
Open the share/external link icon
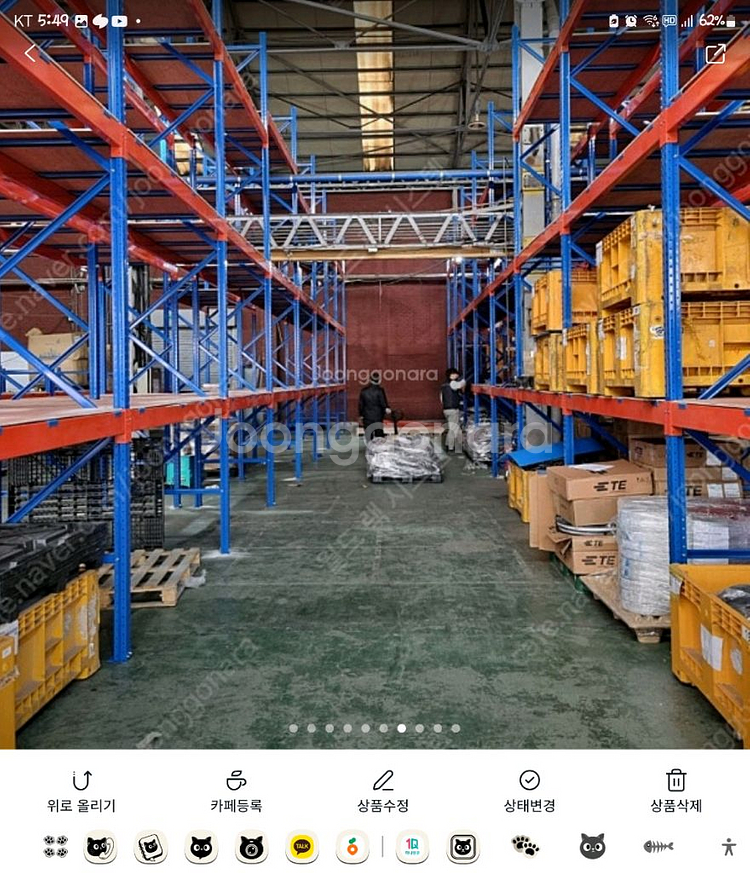[x=715, y=54]
